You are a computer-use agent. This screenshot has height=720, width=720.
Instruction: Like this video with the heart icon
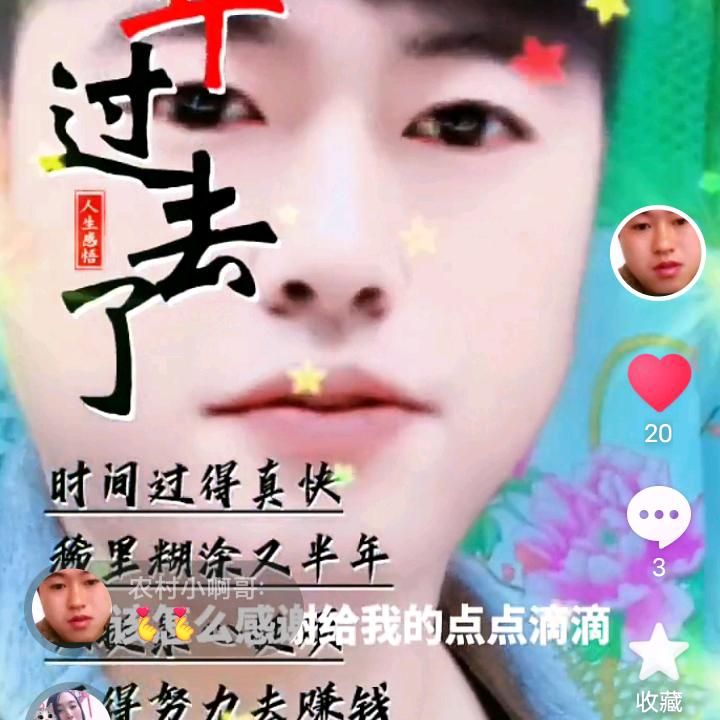[x=659, y=382]
